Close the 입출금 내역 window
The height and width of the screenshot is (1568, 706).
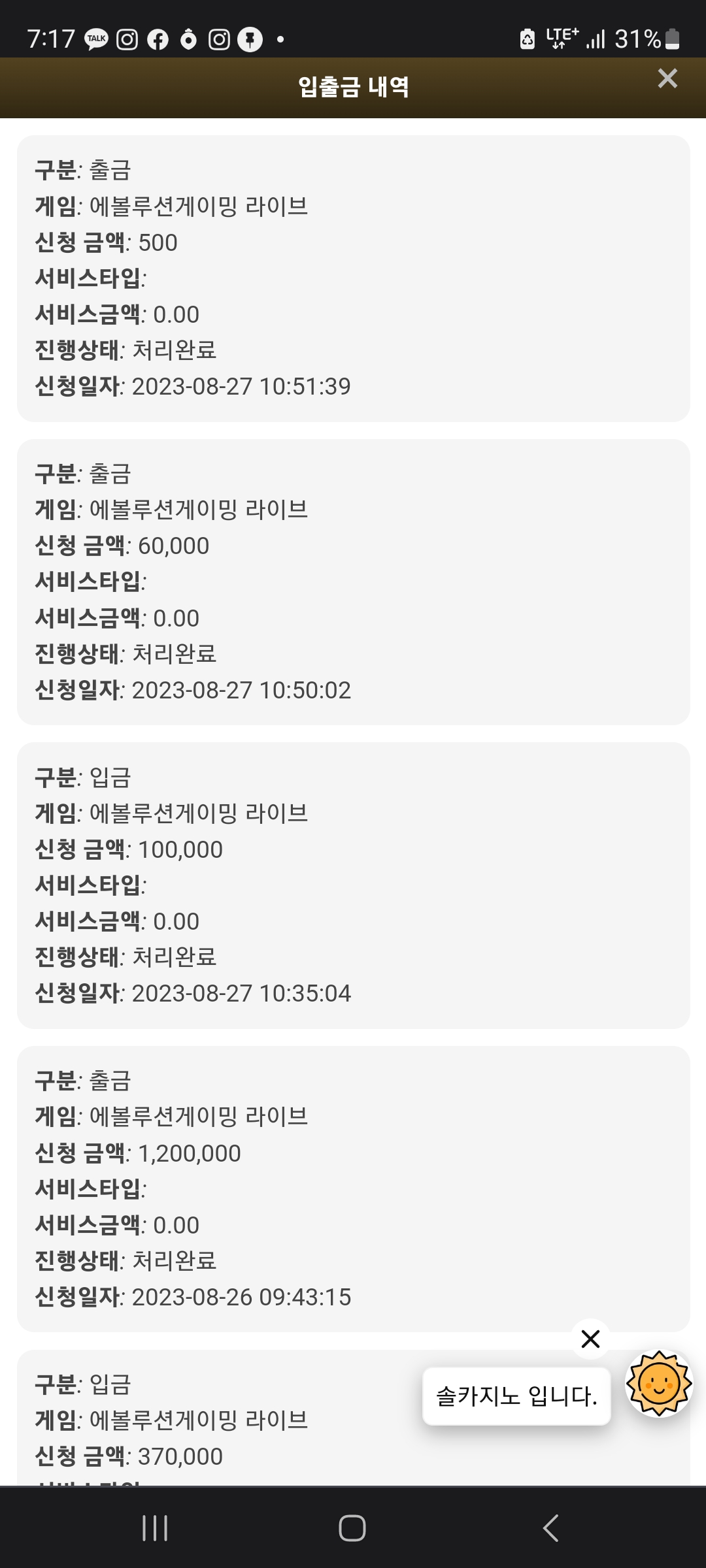click(667, 78)
